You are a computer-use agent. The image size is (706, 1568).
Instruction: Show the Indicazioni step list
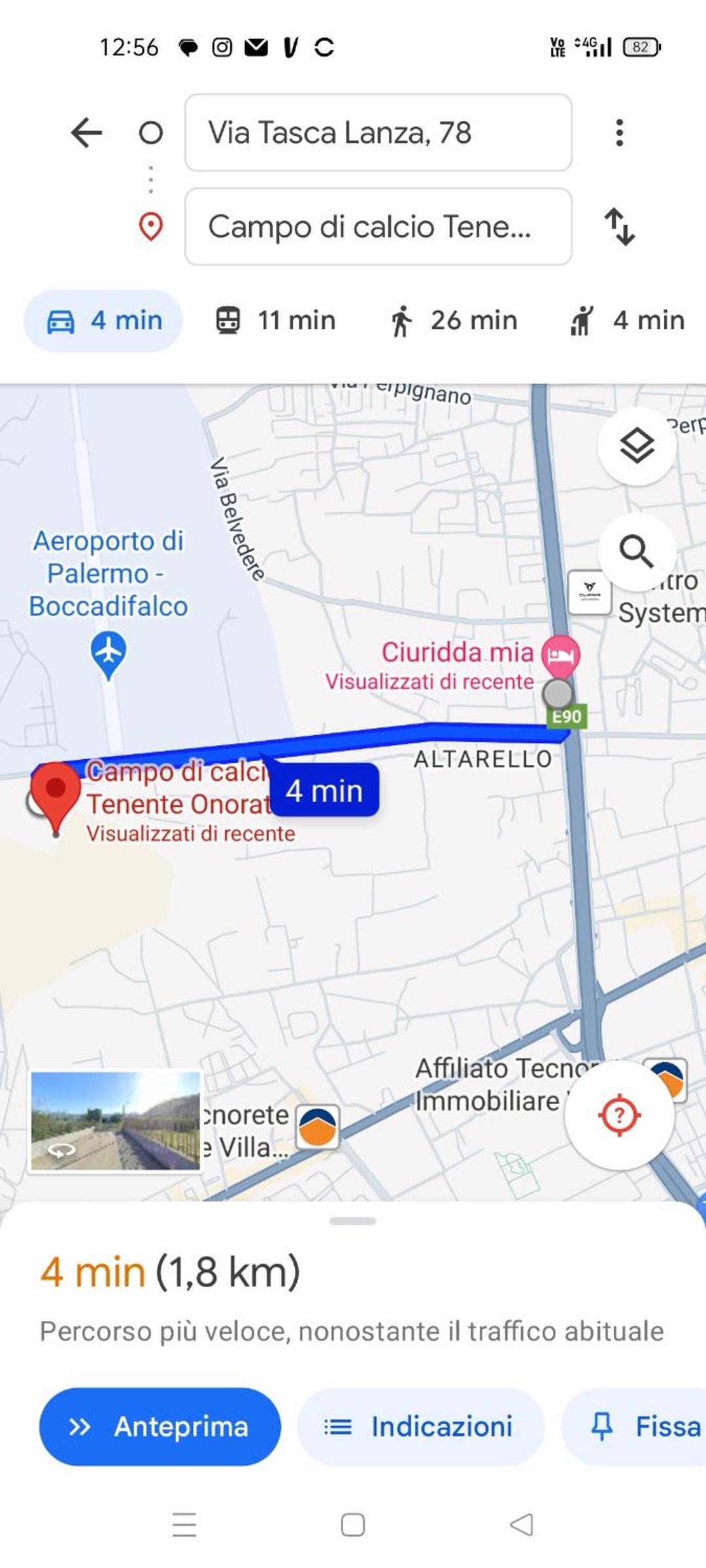pyautogui.click(x=421, y=1426)
